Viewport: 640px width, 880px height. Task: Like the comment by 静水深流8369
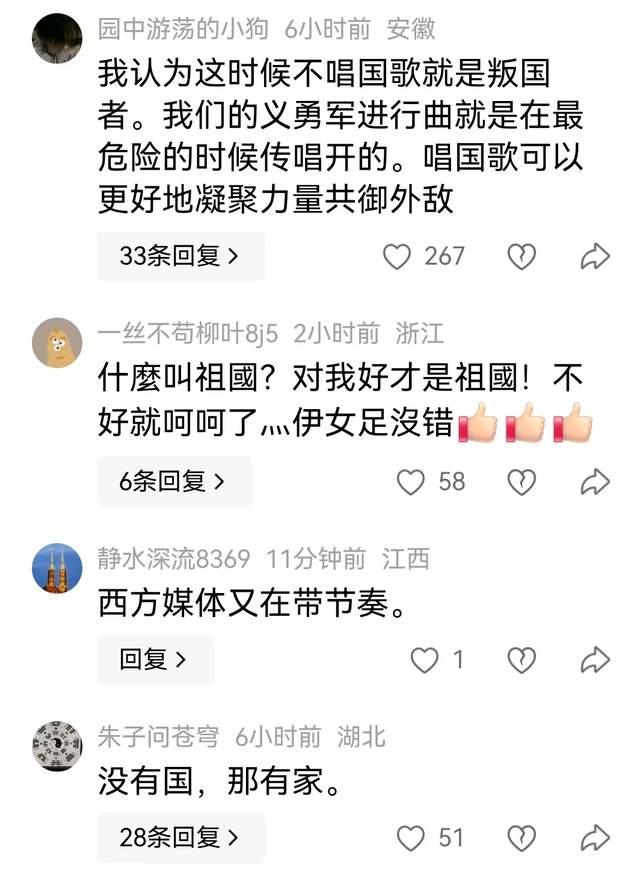click(x=426, y=659)
